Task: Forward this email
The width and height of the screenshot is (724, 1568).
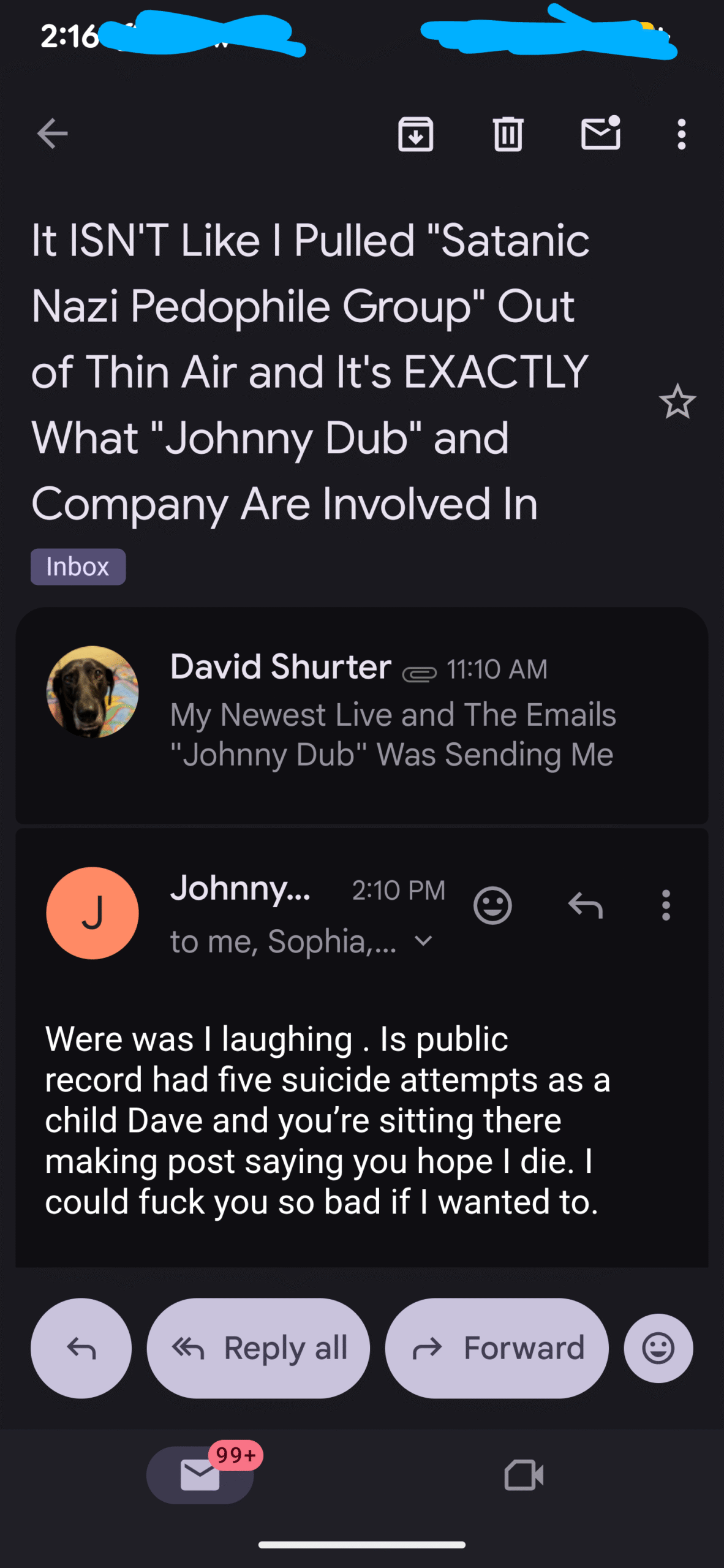Action: [497, 1348]
